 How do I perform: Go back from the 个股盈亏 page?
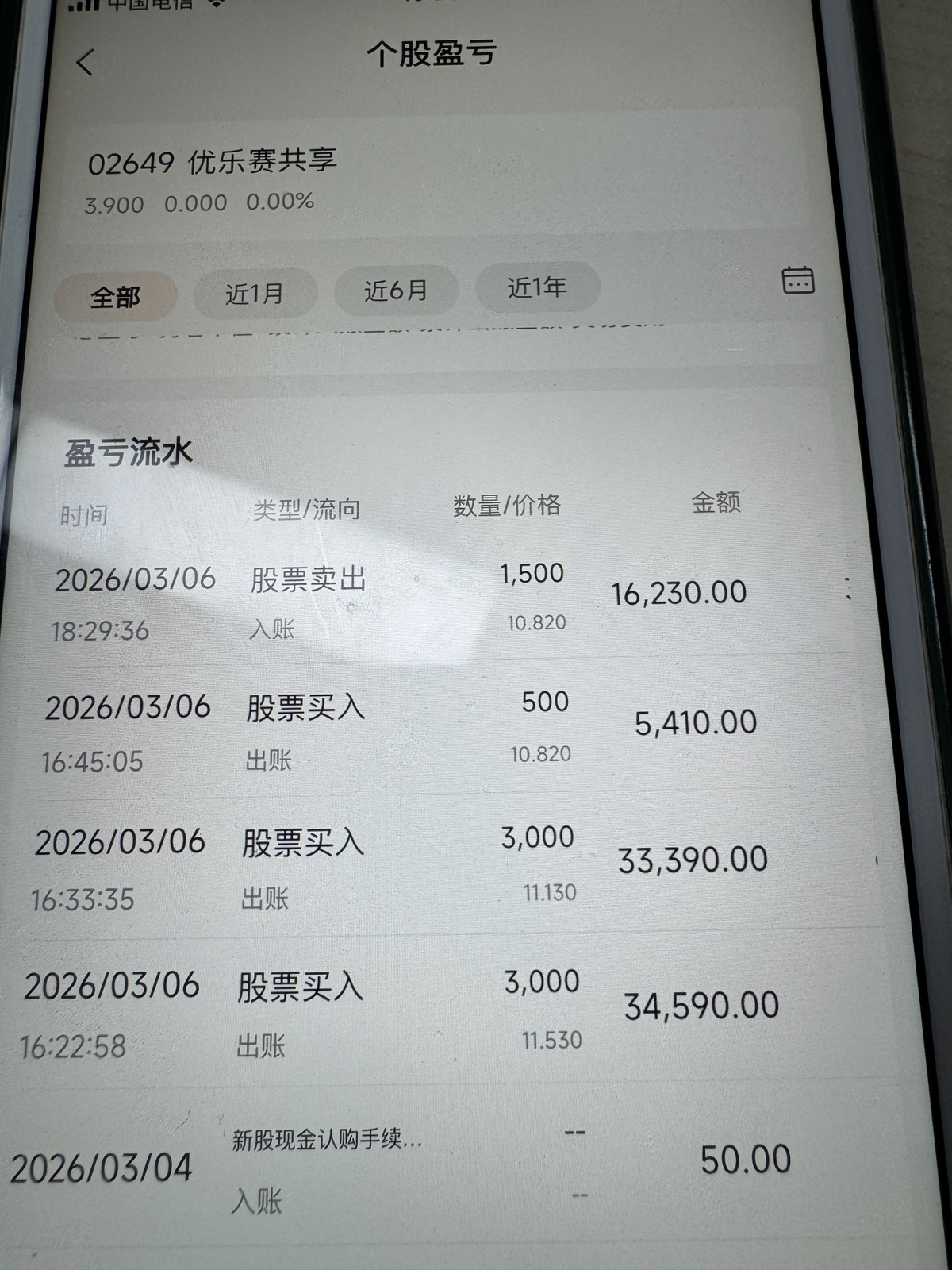coord(86,62)
